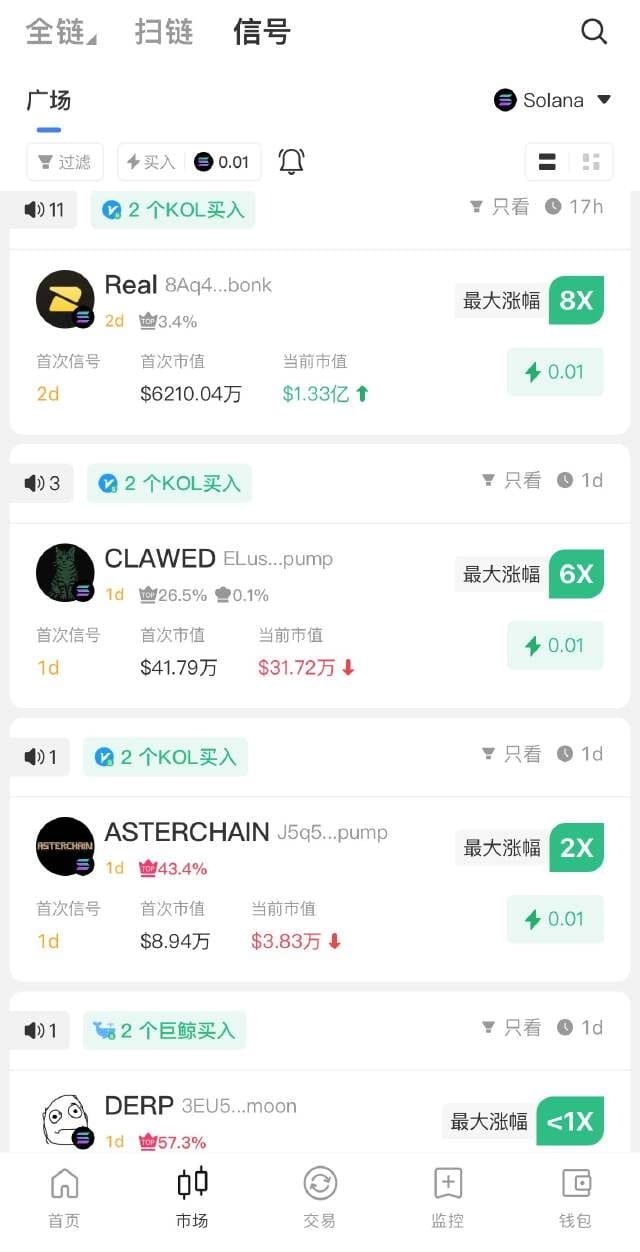Quick buy 0.01 of CLAWED
Viewport: 640px width, 1252px height.
(555, 645)
